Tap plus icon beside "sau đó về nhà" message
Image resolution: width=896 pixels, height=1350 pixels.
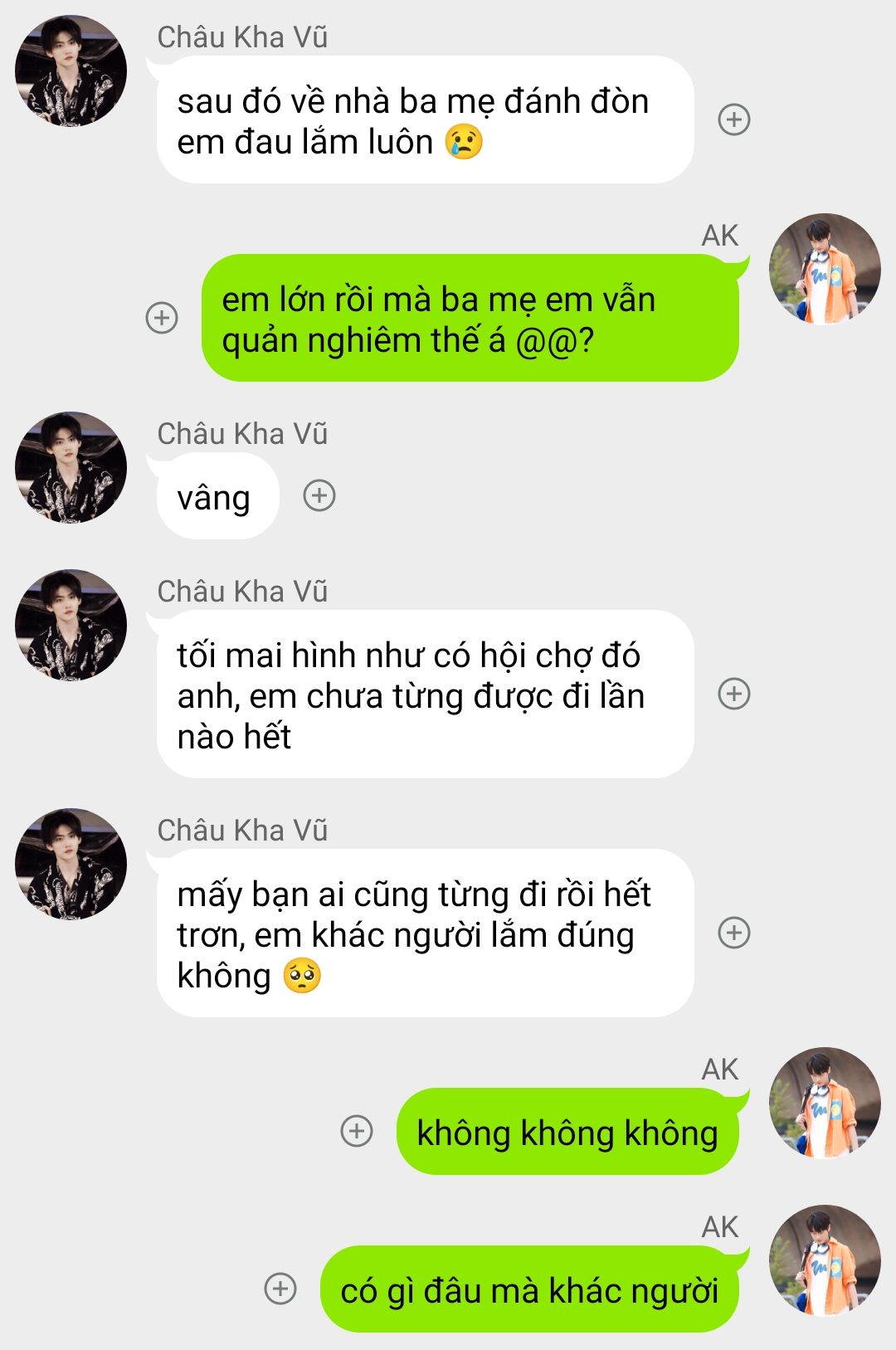tap(733, 119)
